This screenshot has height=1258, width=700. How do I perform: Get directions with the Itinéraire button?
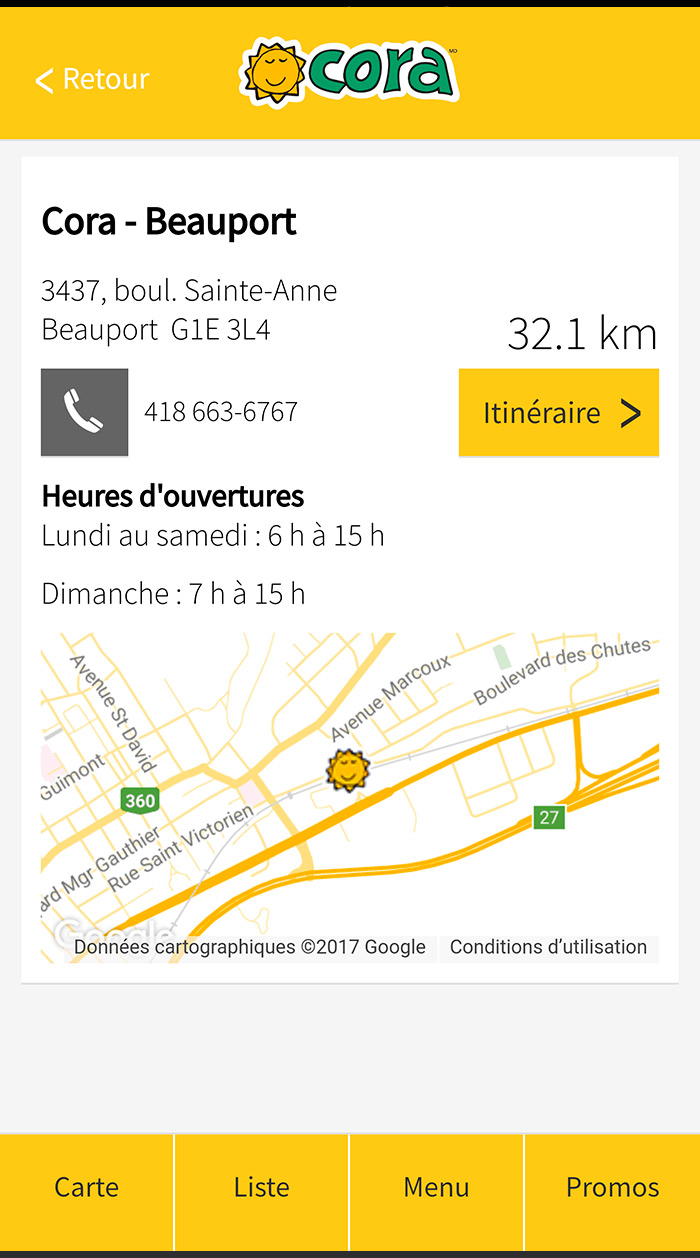tap(559, 412)
